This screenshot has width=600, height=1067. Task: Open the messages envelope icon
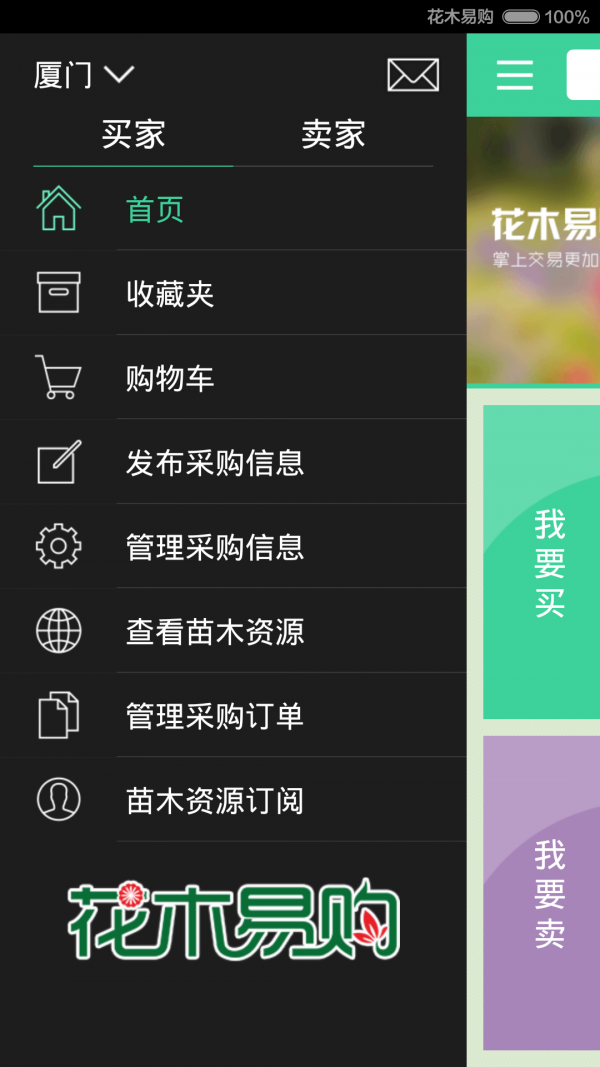point(412,75)
